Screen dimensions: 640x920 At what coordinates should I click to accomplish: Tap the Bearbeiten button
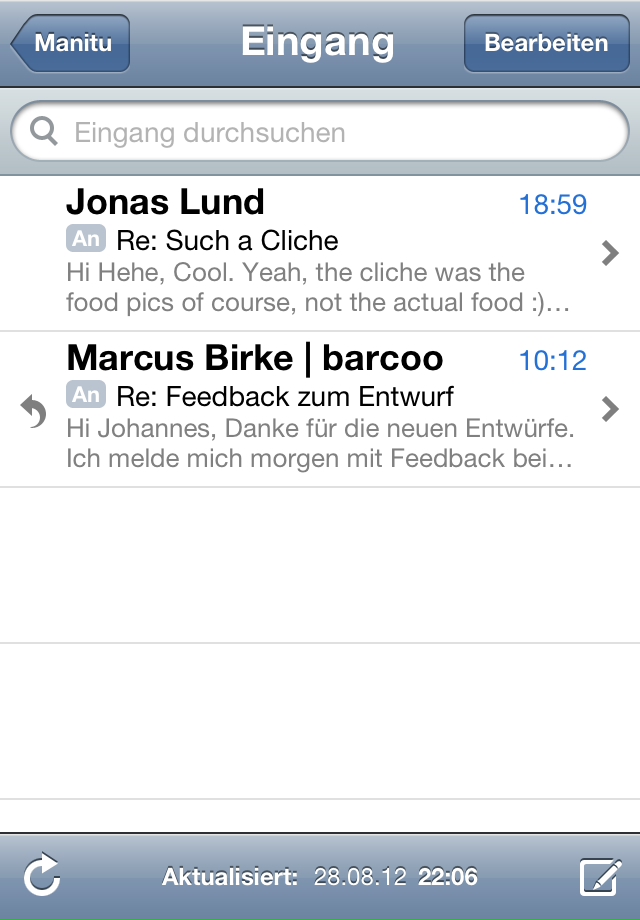click(x=546, y=44)
